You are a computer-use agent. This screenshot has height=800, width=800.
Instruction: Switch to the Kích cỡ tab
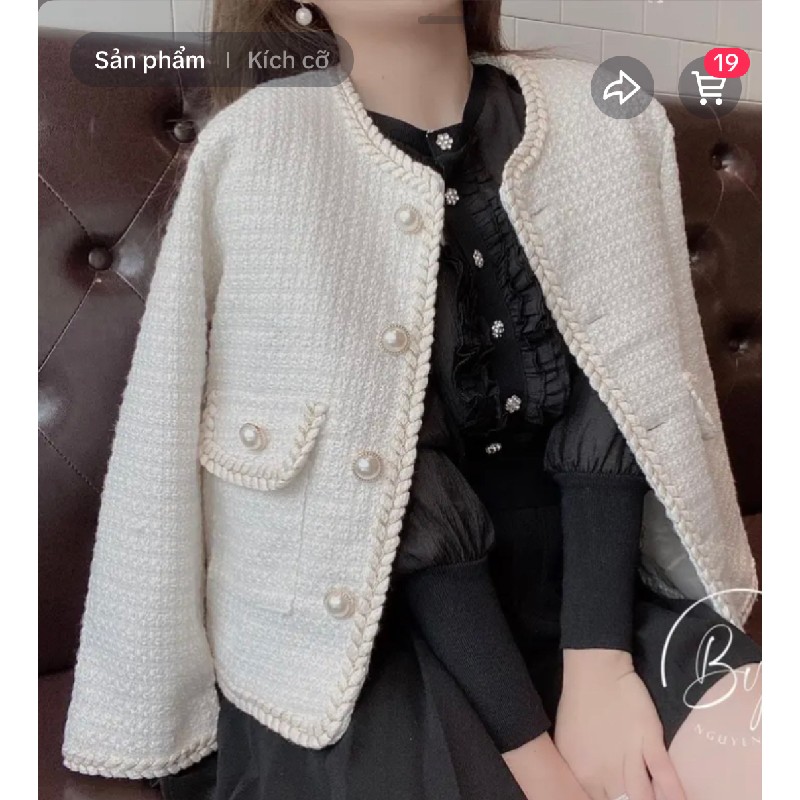[287, 60]
